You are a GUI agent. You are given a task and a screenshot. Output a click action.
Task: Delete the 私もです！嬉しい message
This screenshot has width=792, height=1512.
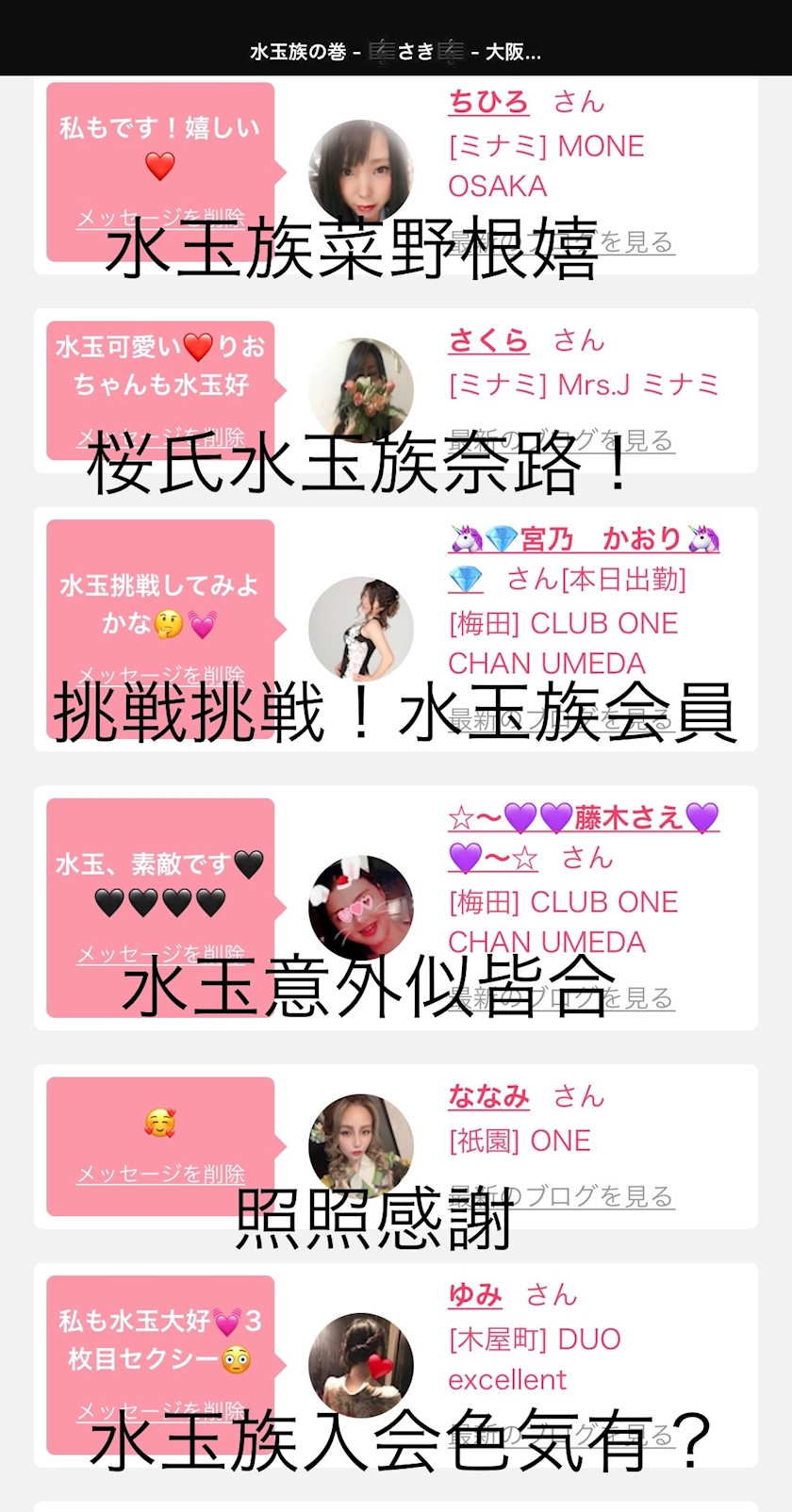click(x=160, y=219)
